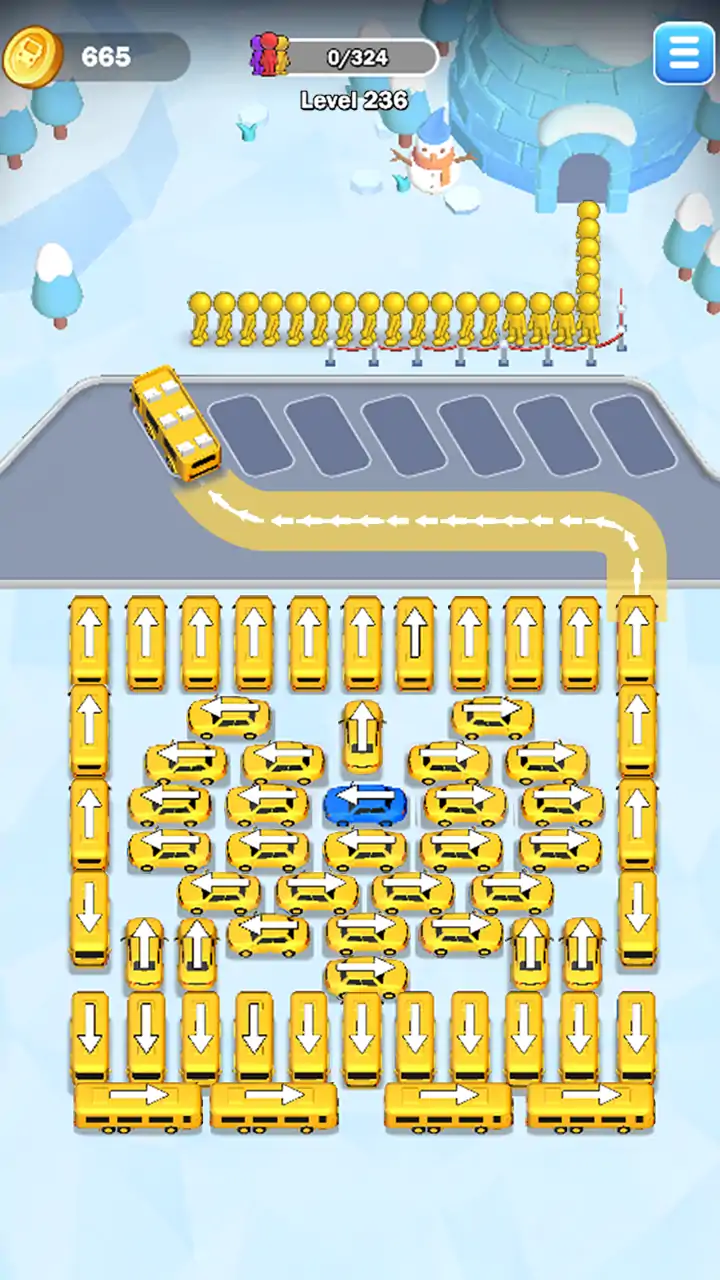Tap the up-arrow car above the blue car

363,736
